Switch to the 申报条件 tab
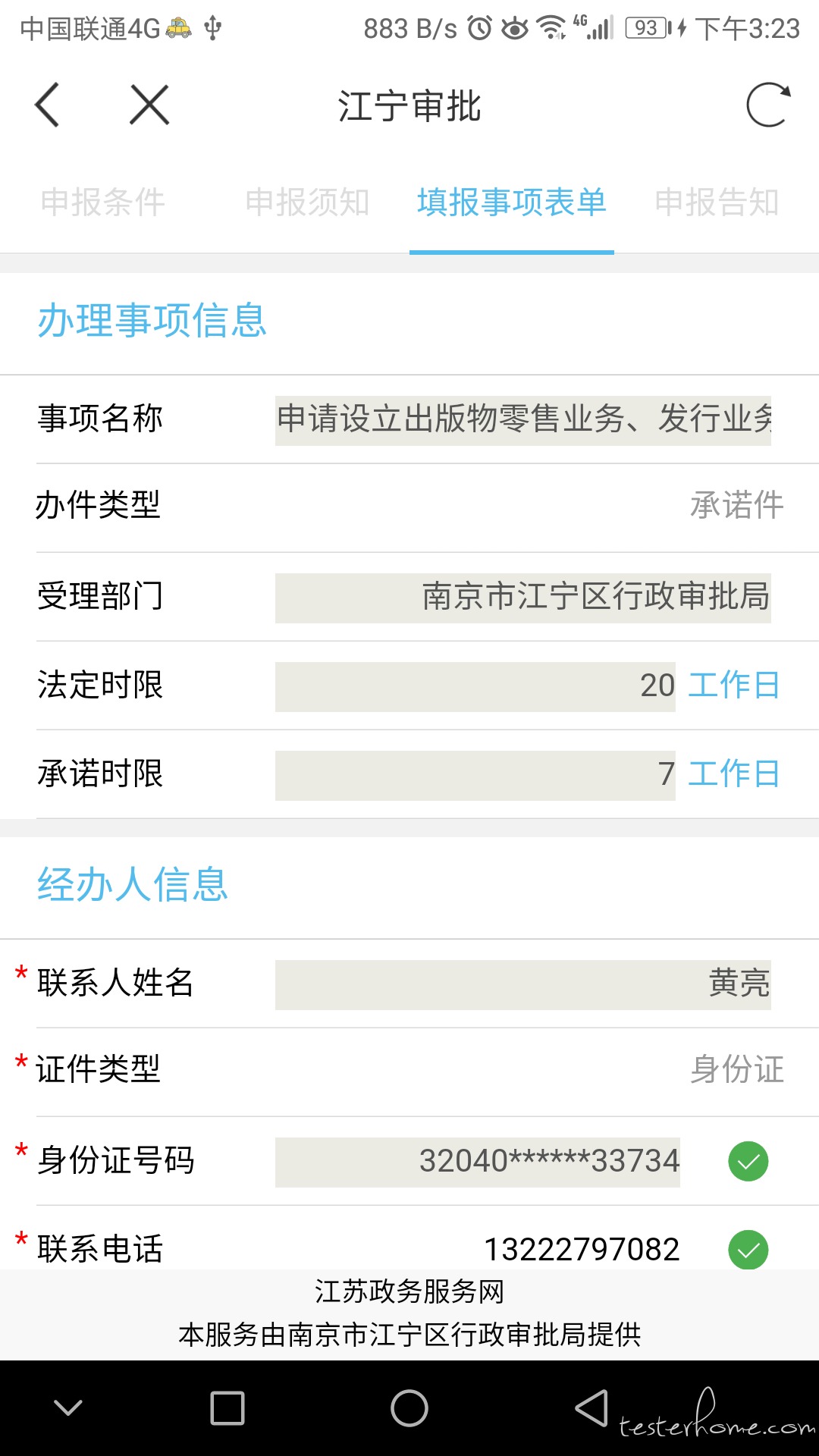The height and width of the screenshot is (1456, 819). 102,202
